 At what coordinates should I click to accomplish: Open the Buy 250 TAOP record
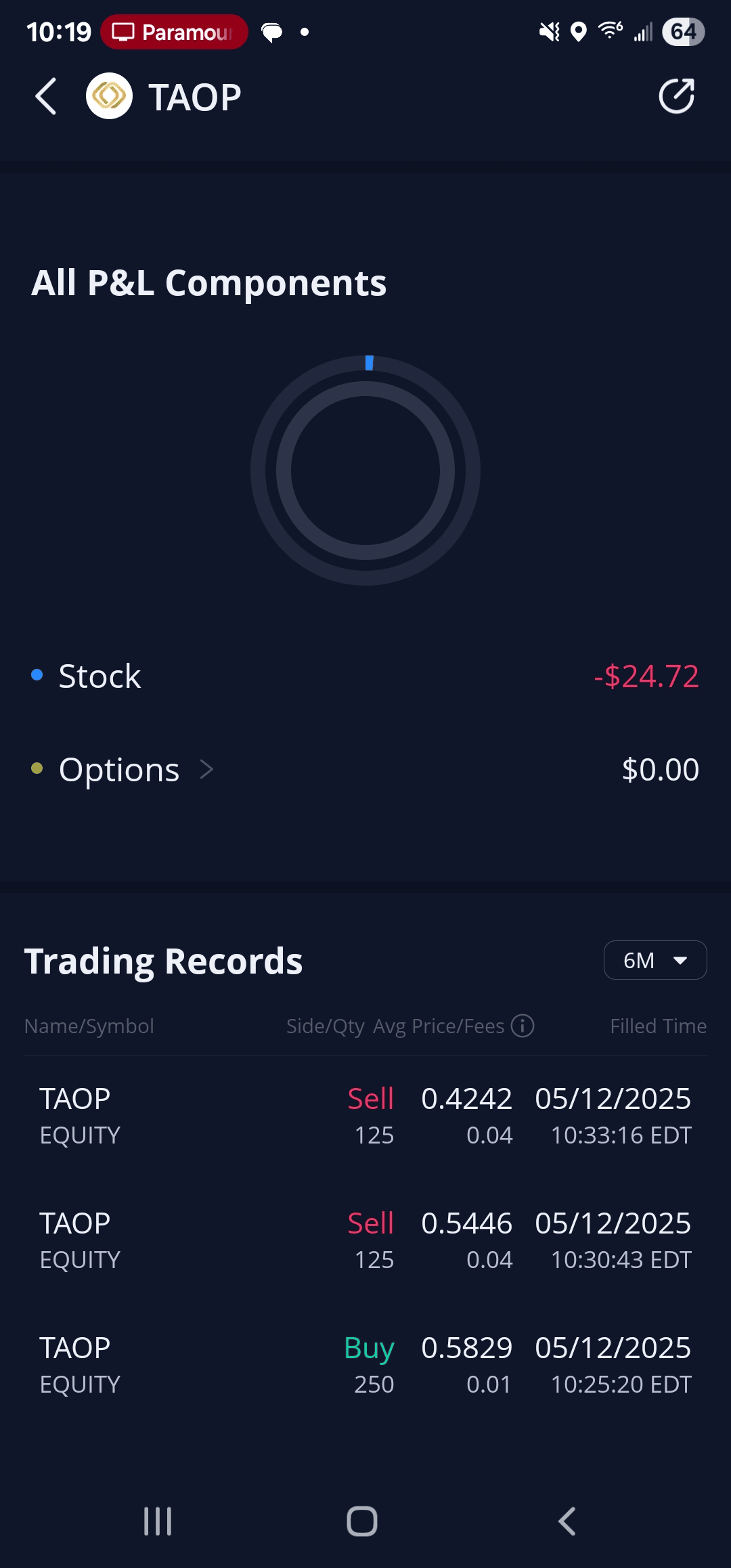365,1365
